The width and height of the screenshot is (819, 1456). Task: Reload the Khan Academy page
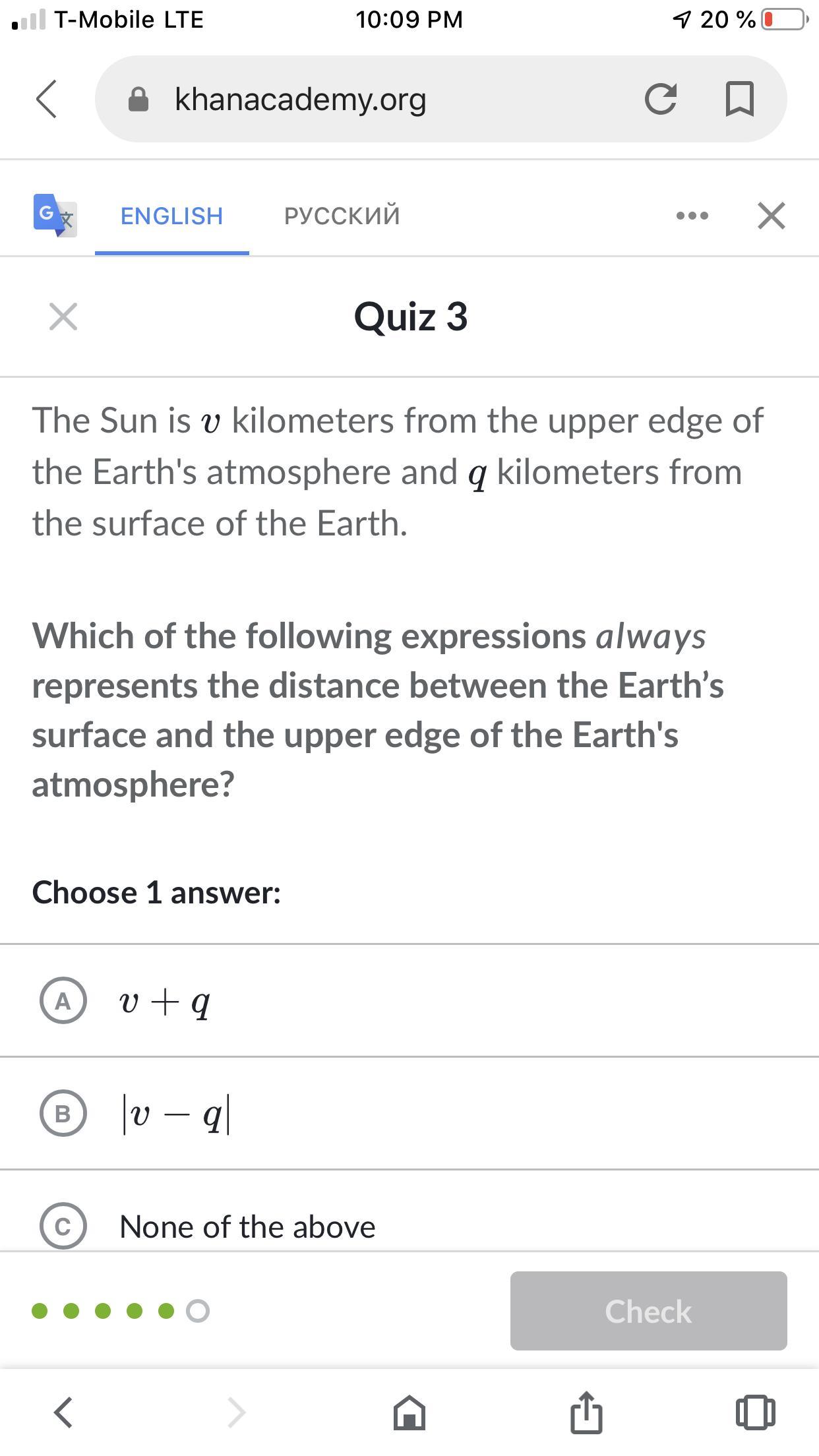(x=660, y=100)
